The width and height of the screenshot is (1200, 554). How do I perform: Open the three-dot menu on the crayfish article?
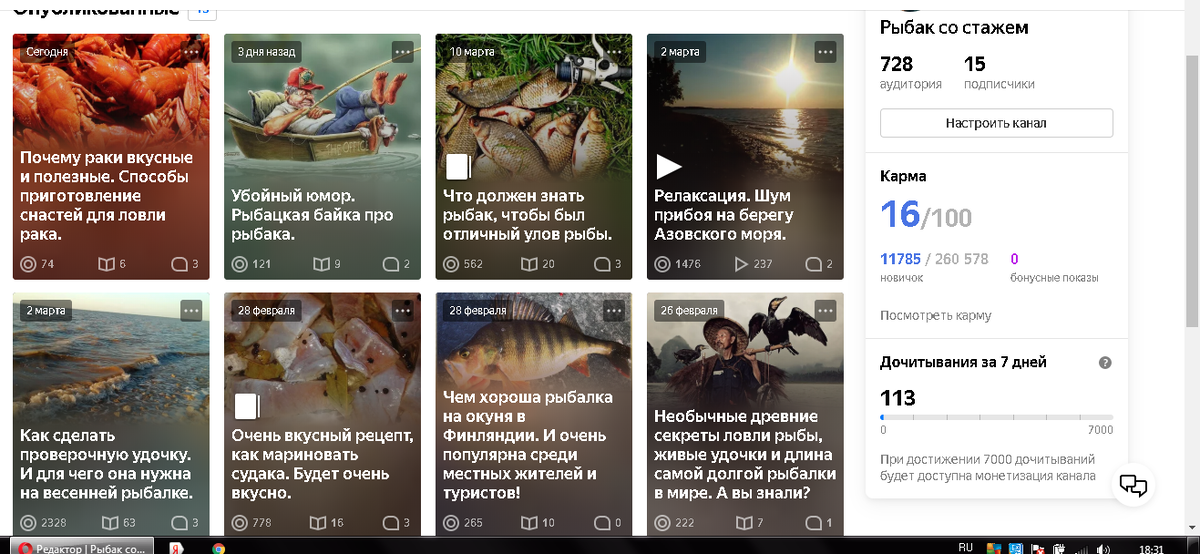tap(191, 51)
